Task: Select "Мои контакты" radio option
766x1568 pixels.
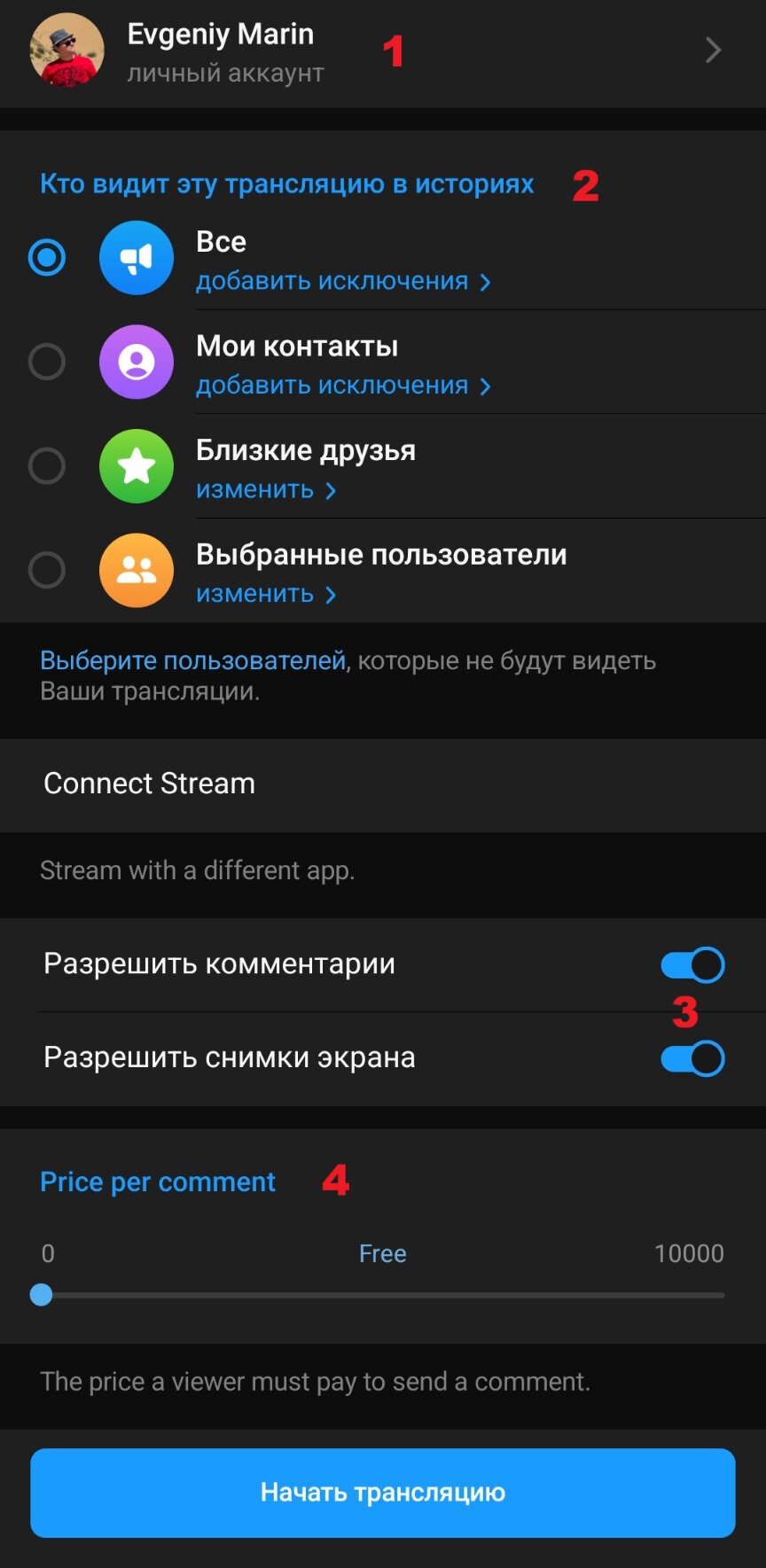Action: 47,362
